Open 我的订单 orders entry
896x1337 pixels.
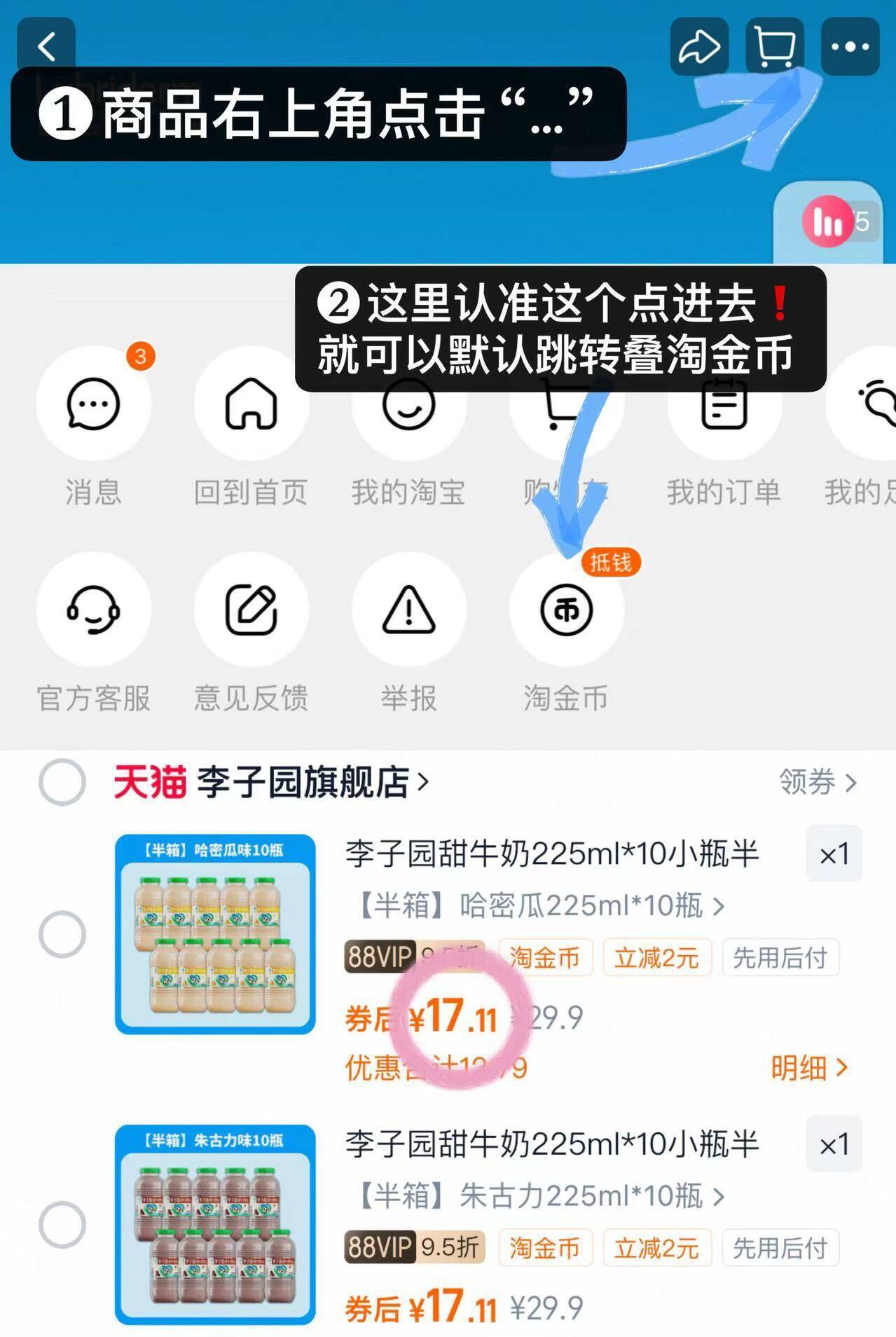724,408
